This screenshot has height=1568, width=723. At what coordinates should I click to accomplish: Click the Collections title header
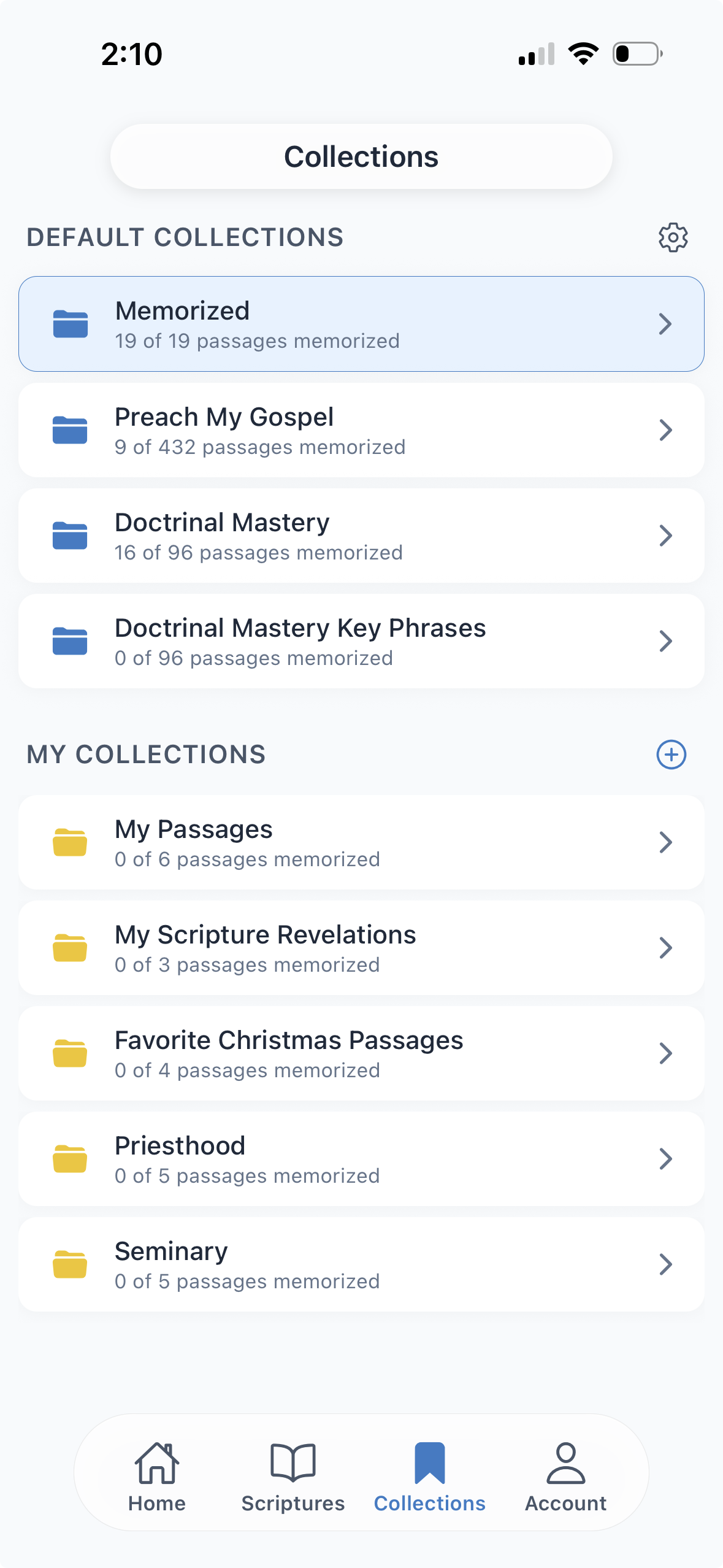[361, 156]
